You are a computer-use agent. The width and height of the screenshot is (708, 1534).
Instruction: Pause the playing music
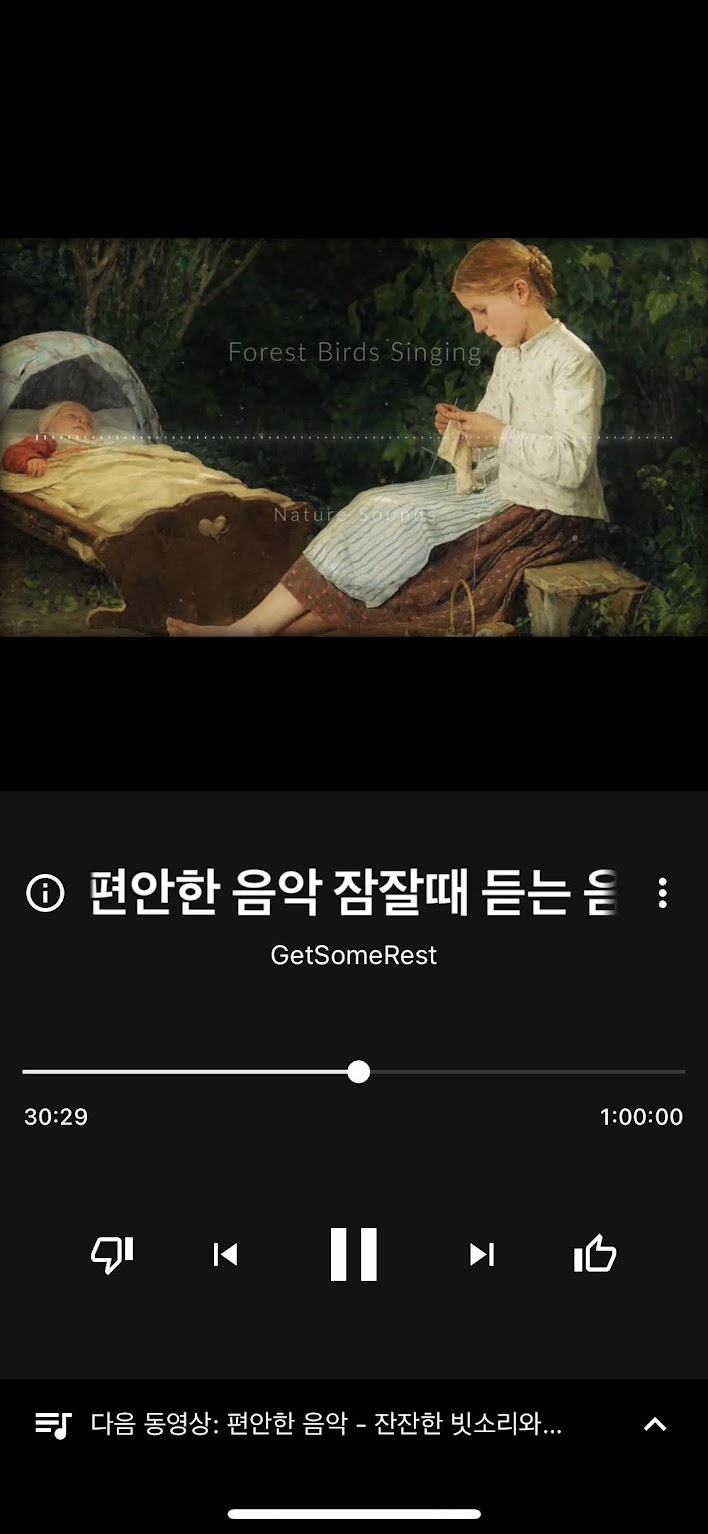click(354, 1254)
